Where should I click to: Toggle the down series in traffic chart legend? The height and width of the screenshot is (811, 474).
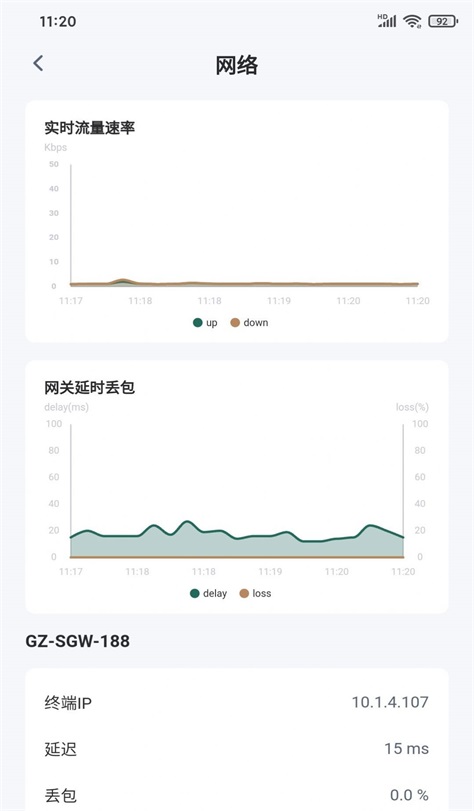coord(249,323)
